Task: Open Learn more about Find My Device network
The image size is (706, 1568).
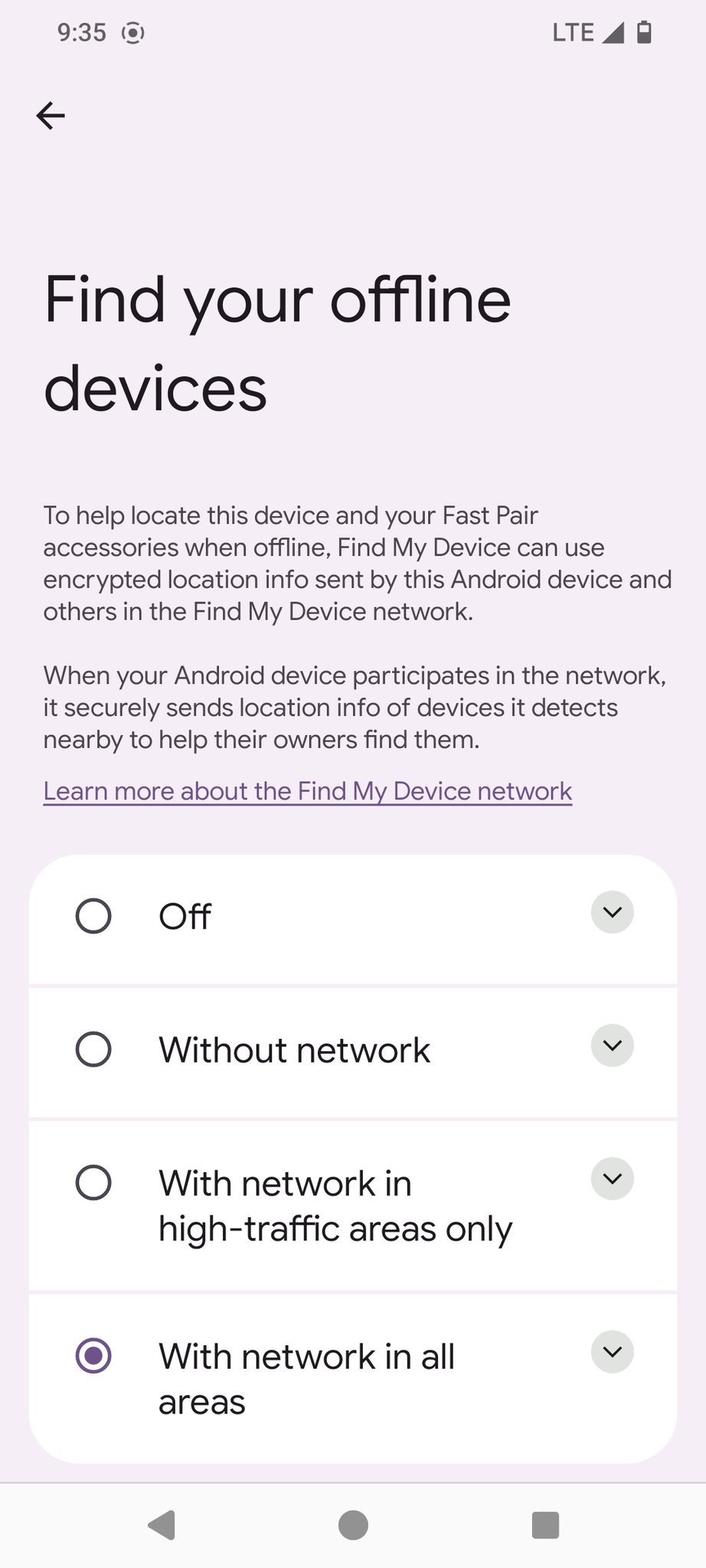Action: 307,790
